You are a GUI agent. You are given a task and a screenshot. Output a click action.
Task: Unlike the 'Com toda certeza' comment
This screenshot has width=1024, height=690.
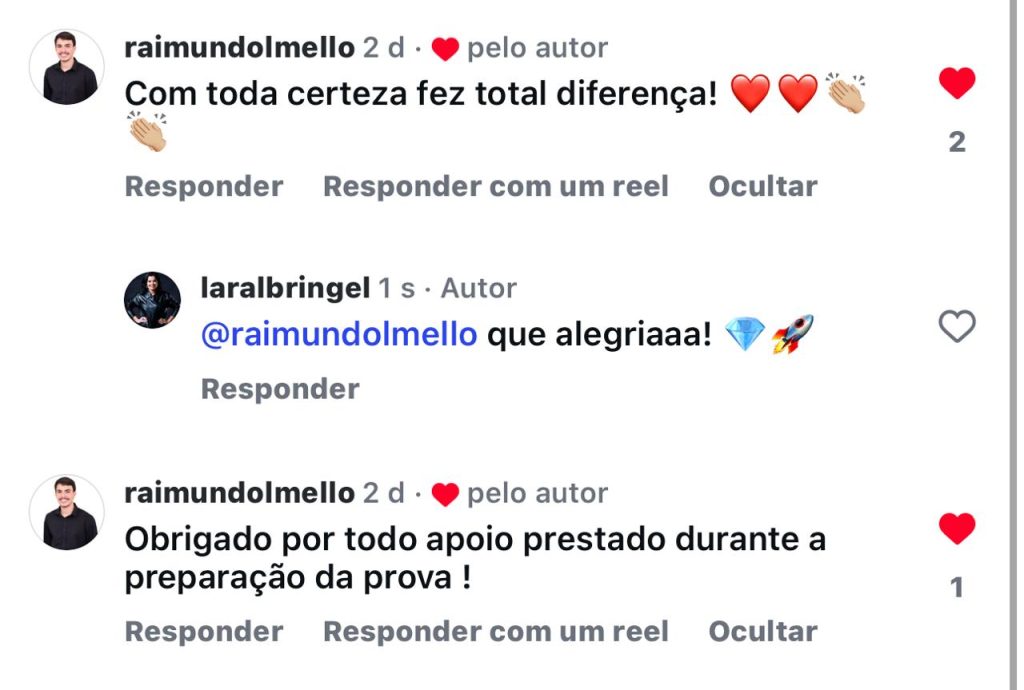(956, 83)
